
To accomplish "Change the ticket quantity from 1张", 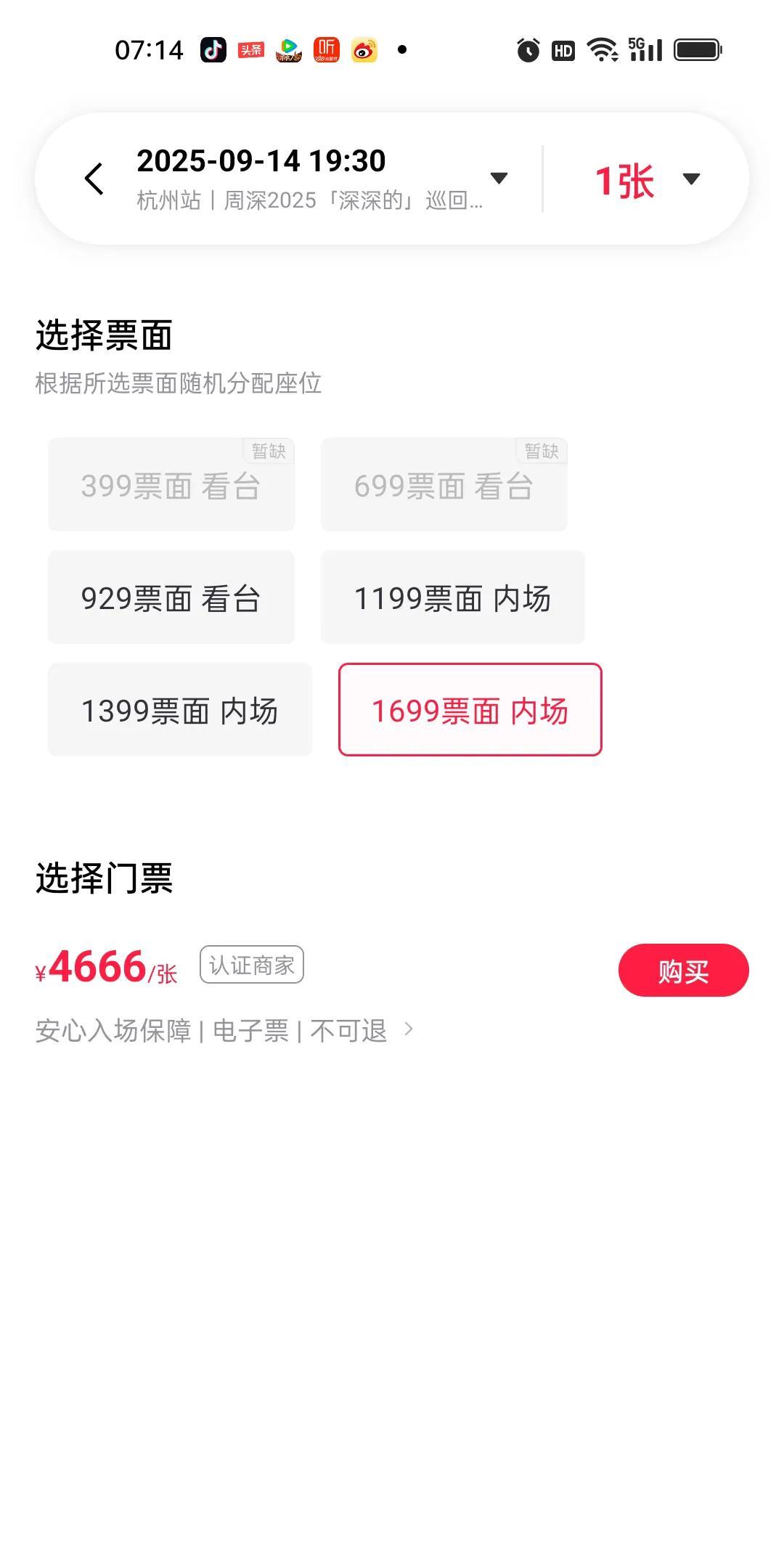I will 648,180.
